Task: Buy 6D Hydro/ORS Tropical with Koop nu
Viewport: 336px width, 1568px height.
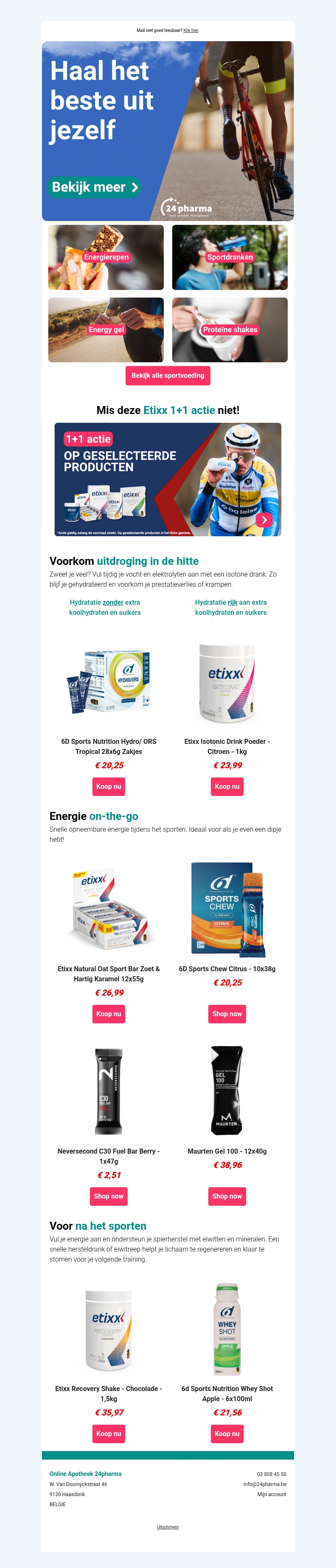Action: (108, 786)
